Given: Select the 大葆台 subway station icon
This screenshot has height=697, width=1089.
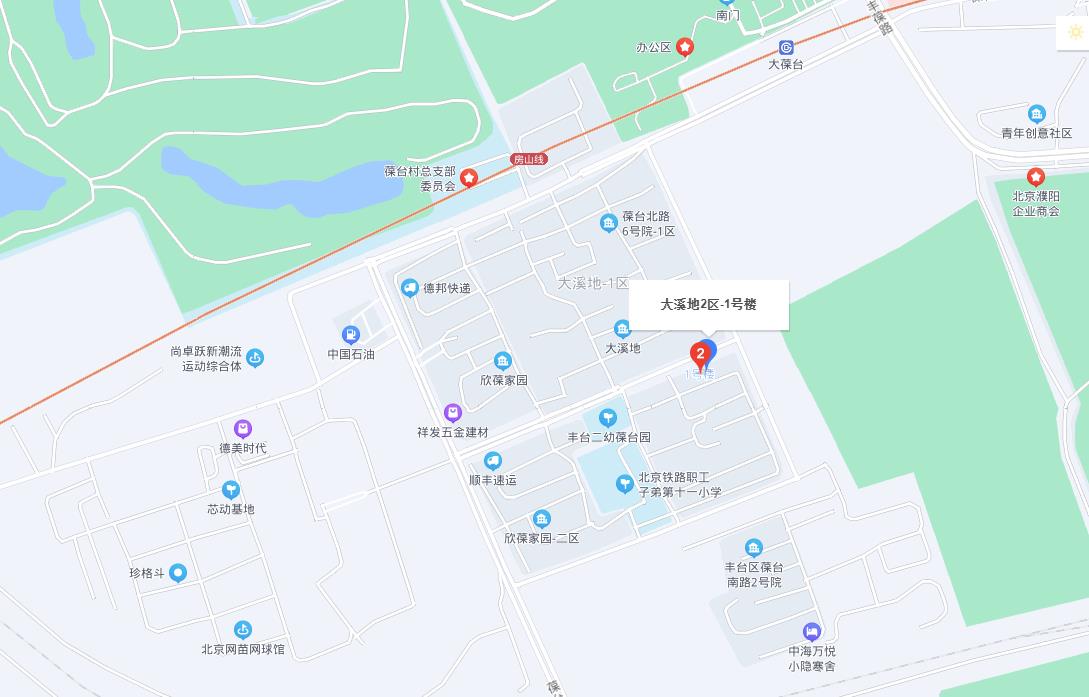Looking at the screenshot, I should pyautogui.click(x=786, y=47).
